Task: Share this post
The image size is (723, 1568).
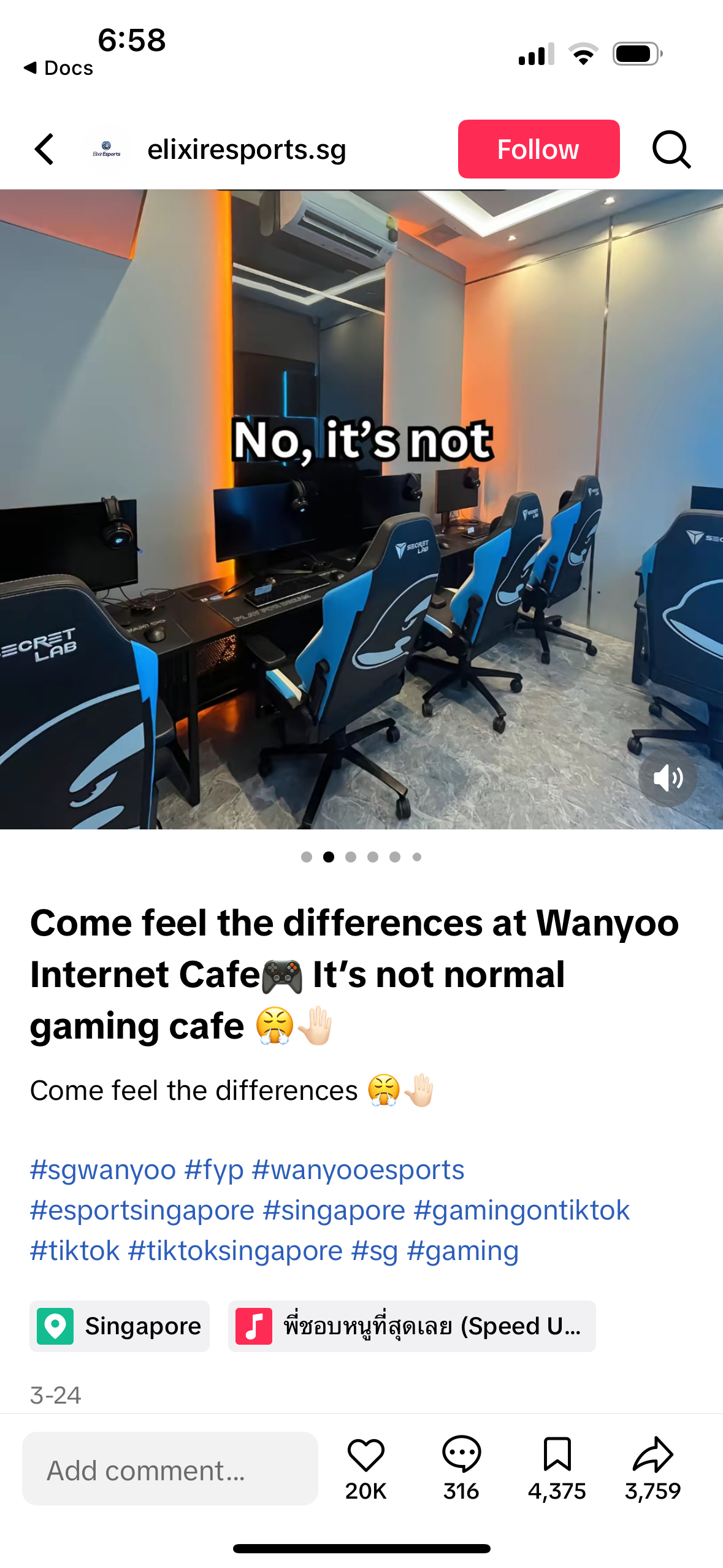Action: pyautogui.click(x=652, y=1456)
